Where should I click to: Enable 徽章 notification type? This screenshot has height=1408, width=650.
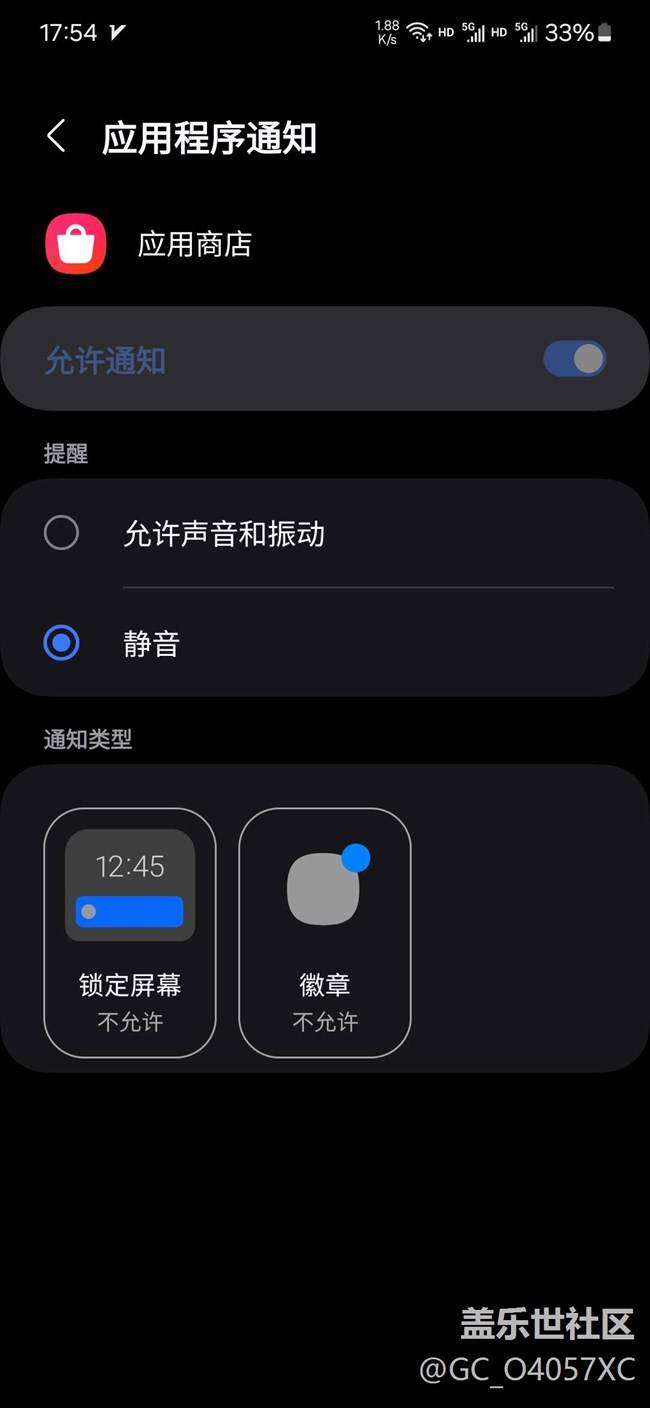(x=325, y=932)
